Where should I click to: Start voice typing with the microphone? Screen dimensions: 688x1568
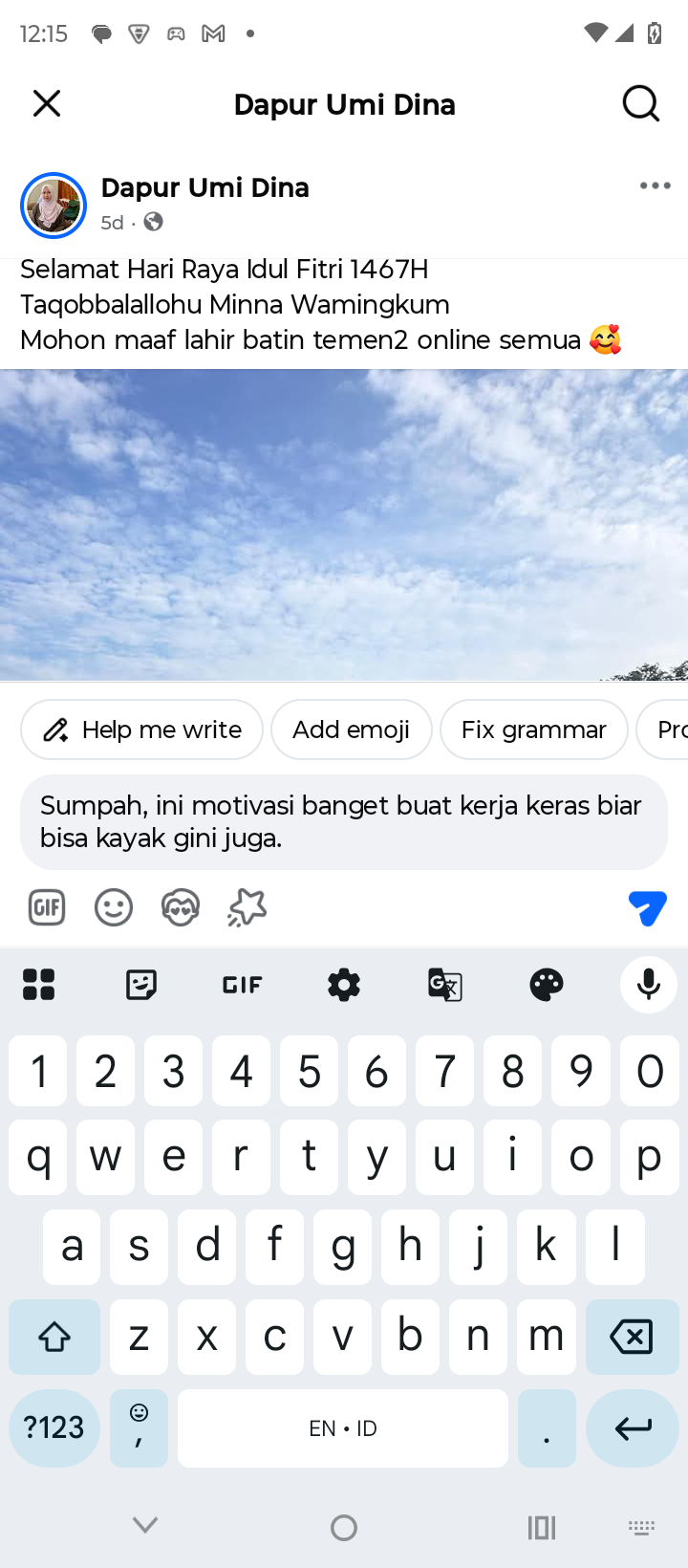click(x=648, y=984)
